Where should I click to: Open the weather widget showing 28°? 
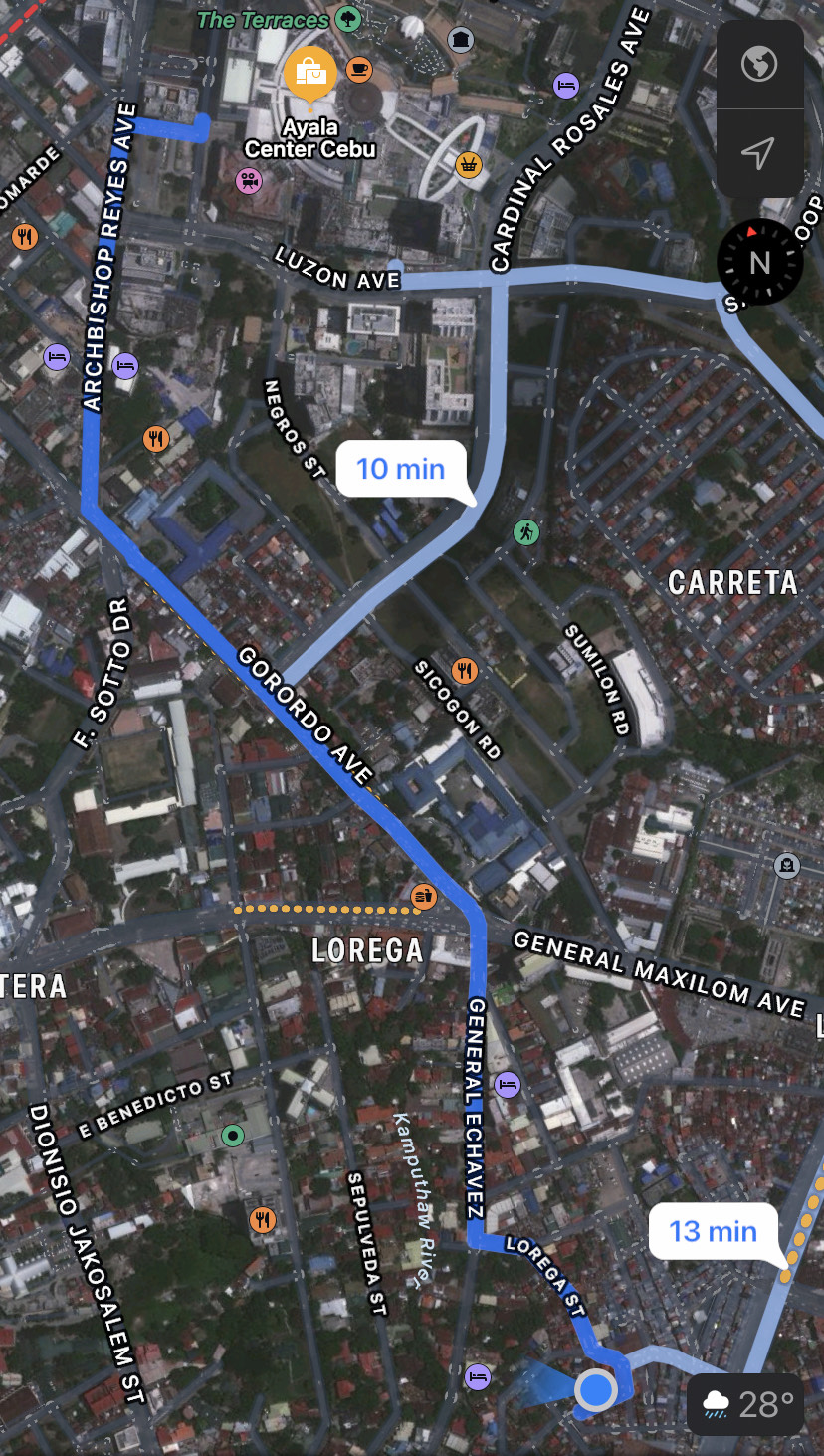745,1404
